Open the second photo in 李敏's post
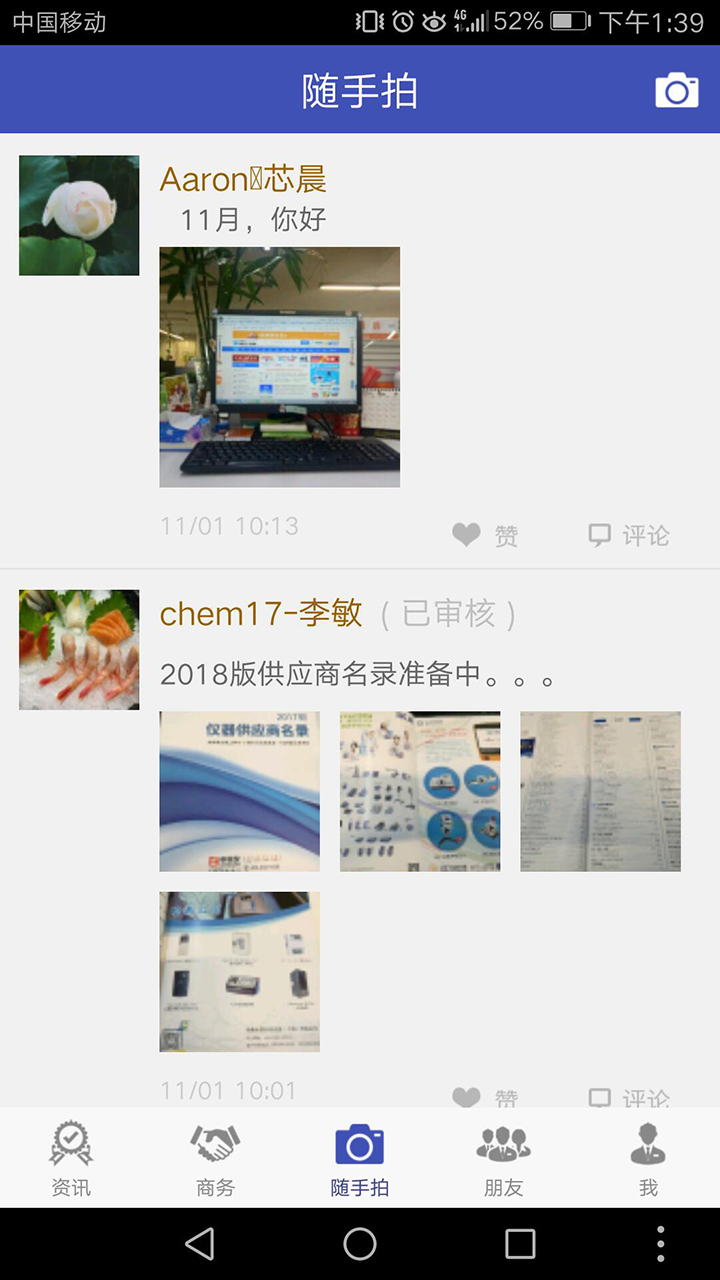This screenshot has width=720, height=1280. pos(420,791)
